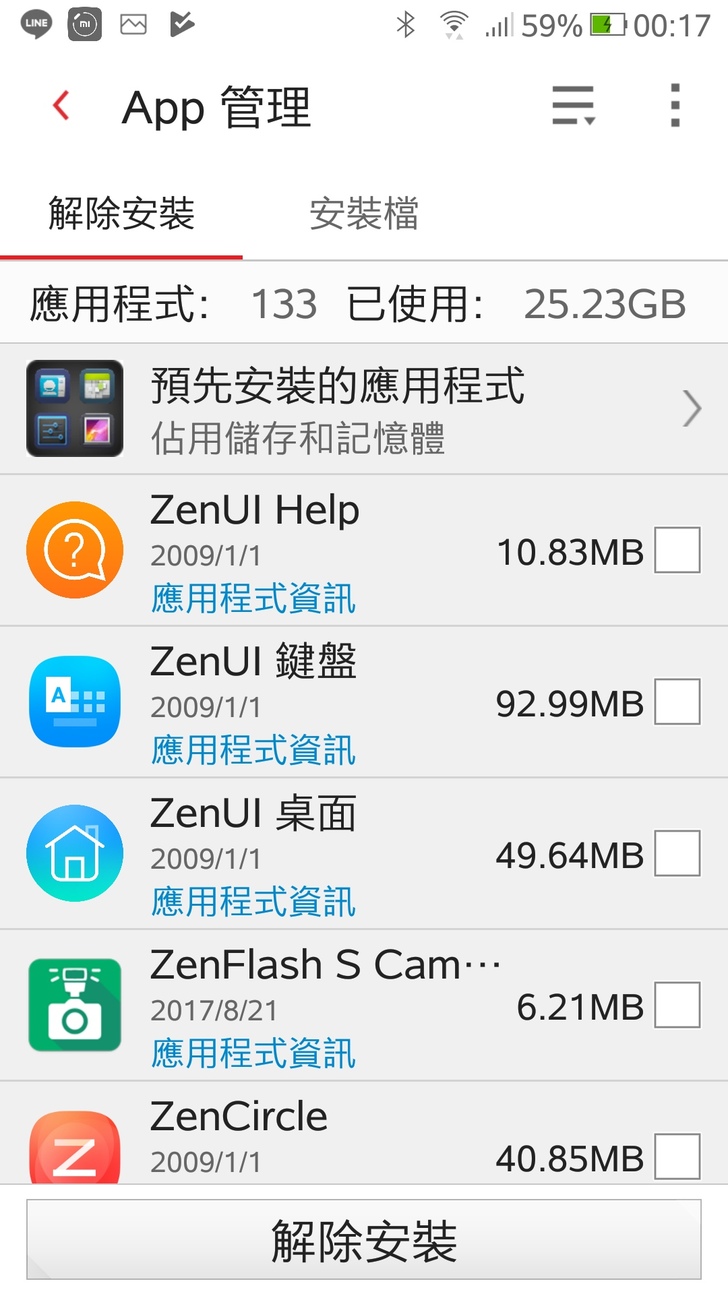Image resolution: width=728 pixels, height=1294 pixels.
Task: Mark ZenFlash S Camera for uninstall
Action: pyautogui.click(x=677, y=1006)
